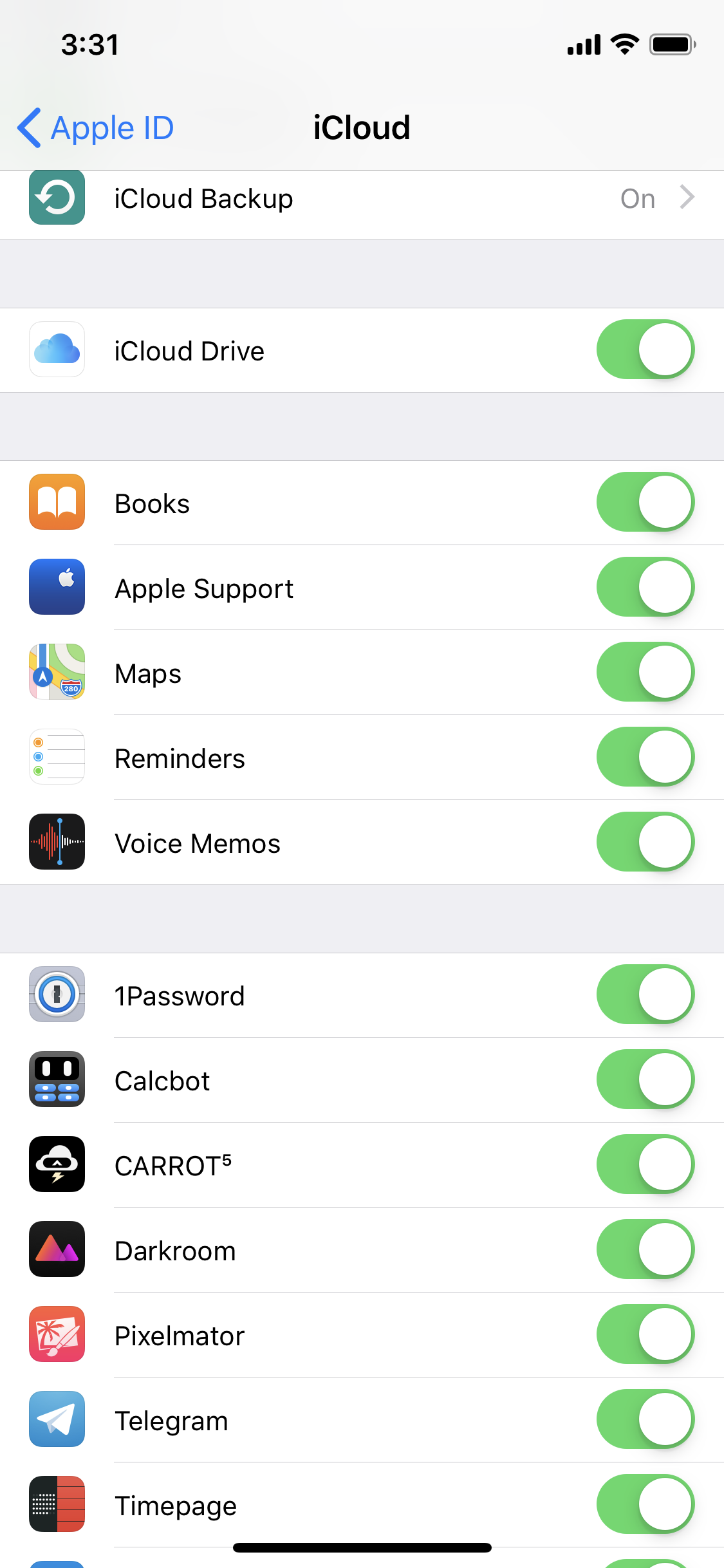This screenshot has height=1568, width=724.
Task: Disable iCloud for Books
Action: (645, 502)
